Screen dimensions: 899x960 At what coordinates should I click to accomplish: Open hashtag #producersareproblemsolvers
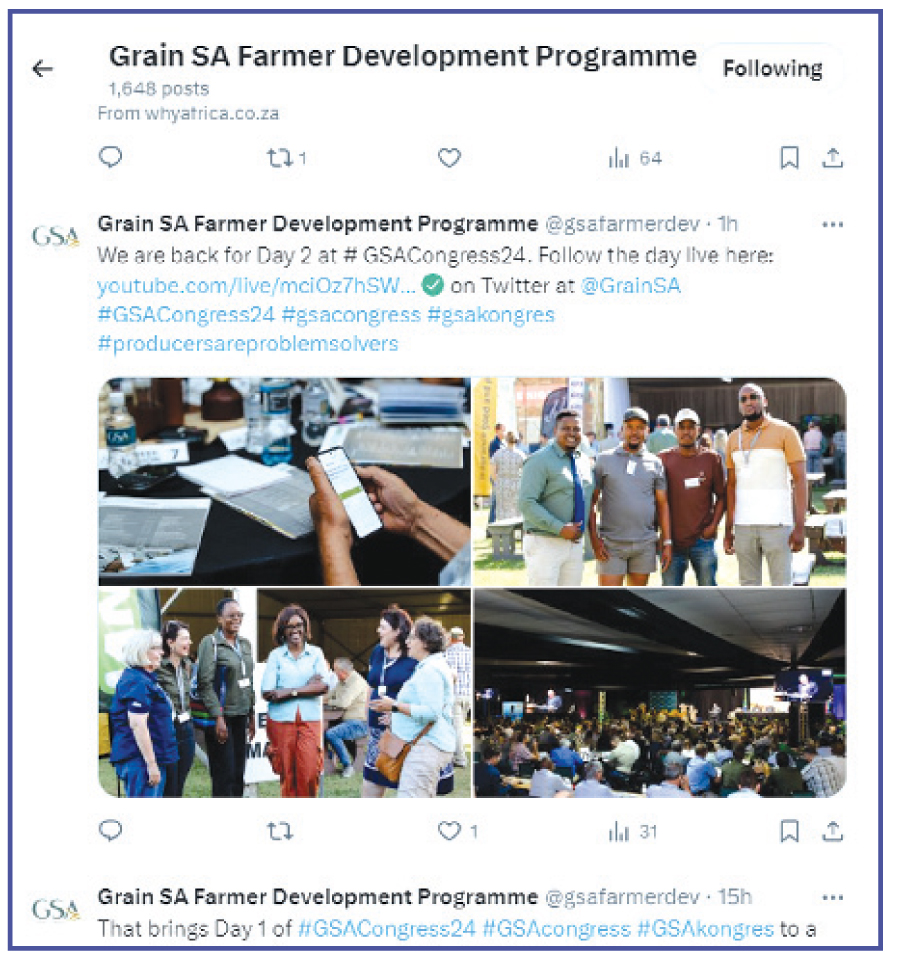click(247, 343)
